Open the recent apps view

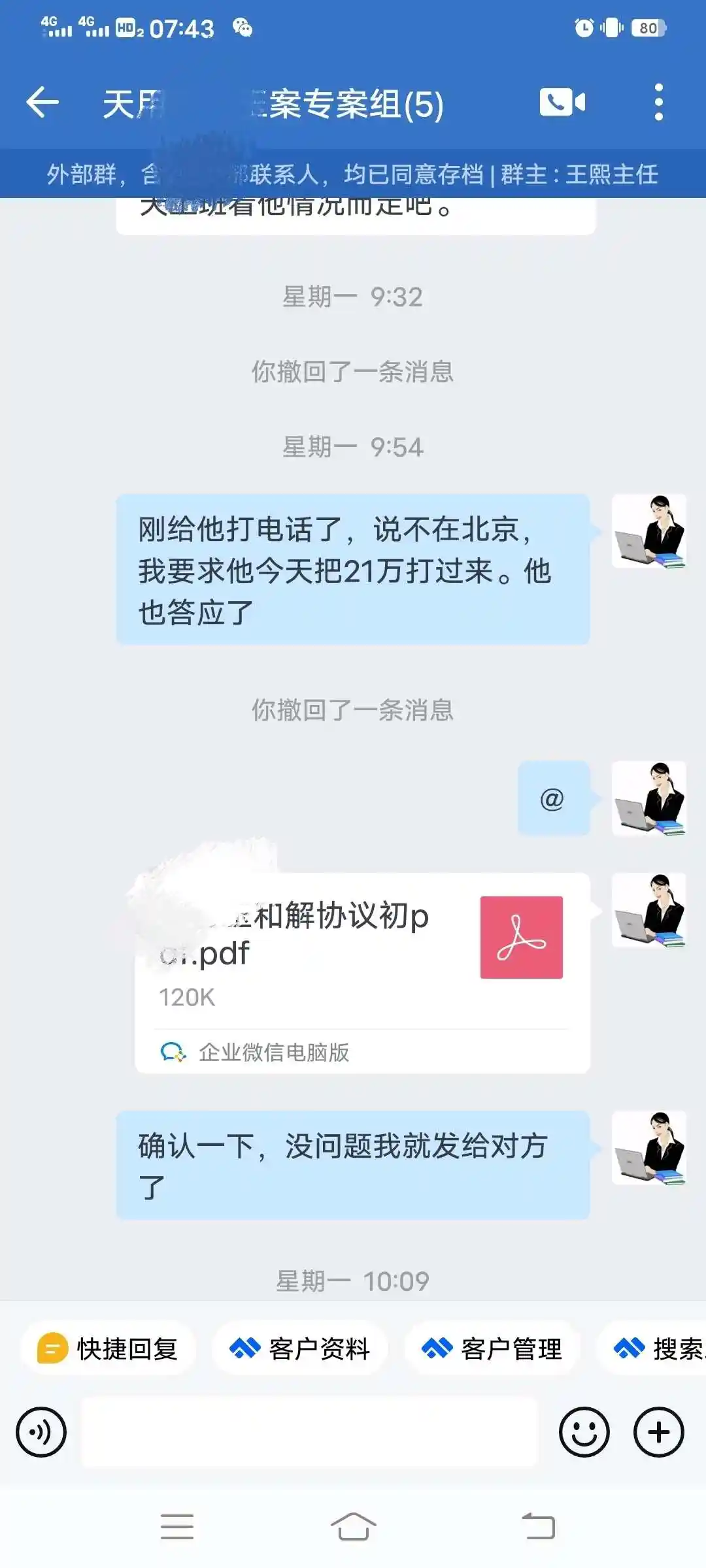pos(177,1527)
